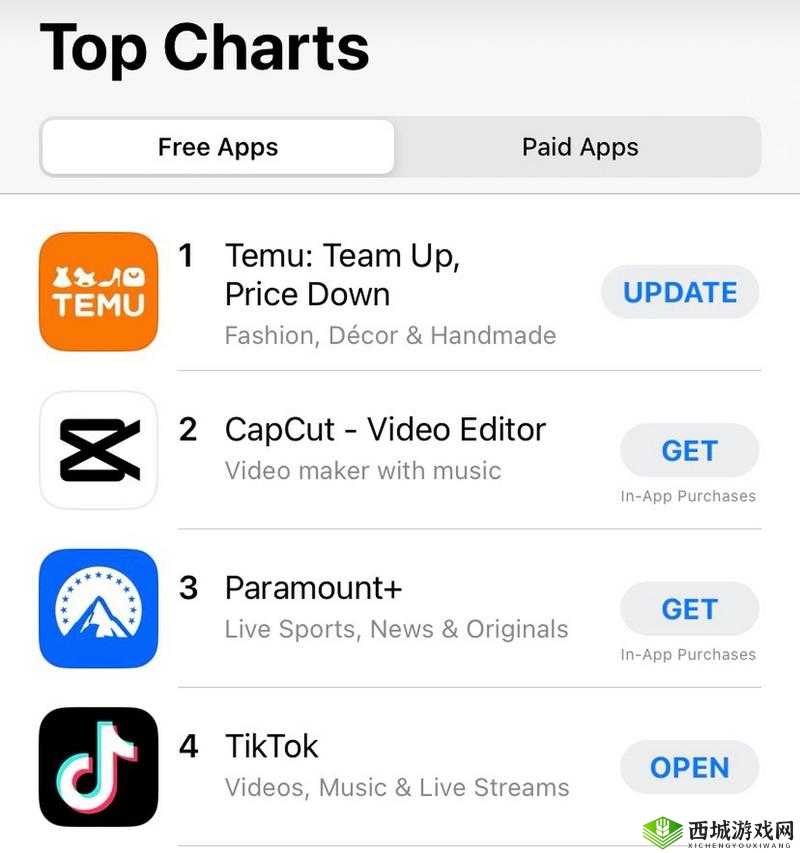View the Temu app listing
The image size is (800, 853).
coord(342,275)
